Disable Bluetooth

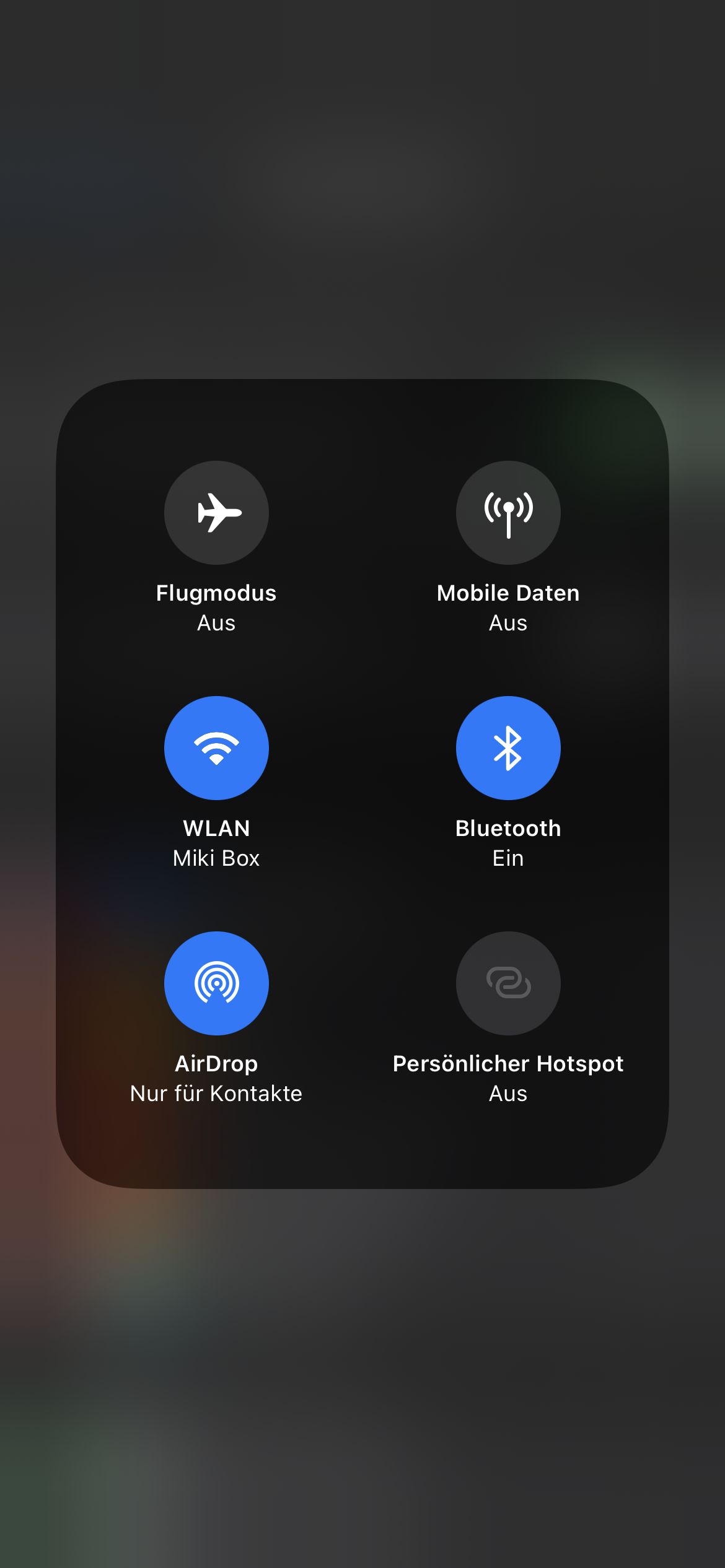pos(508,748)
